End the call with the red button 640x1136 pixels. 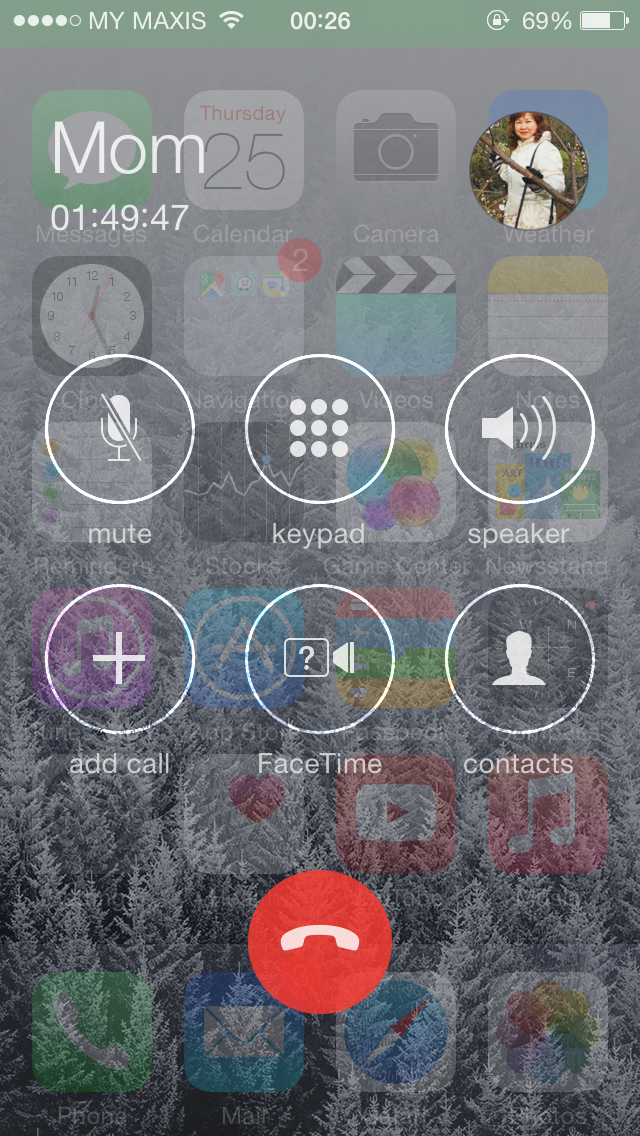pos(320,942)
